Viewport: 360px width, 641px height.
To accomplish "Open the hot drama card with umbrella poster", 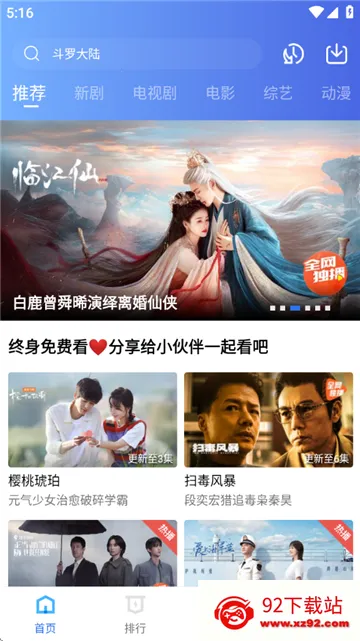I will point(93,553).
